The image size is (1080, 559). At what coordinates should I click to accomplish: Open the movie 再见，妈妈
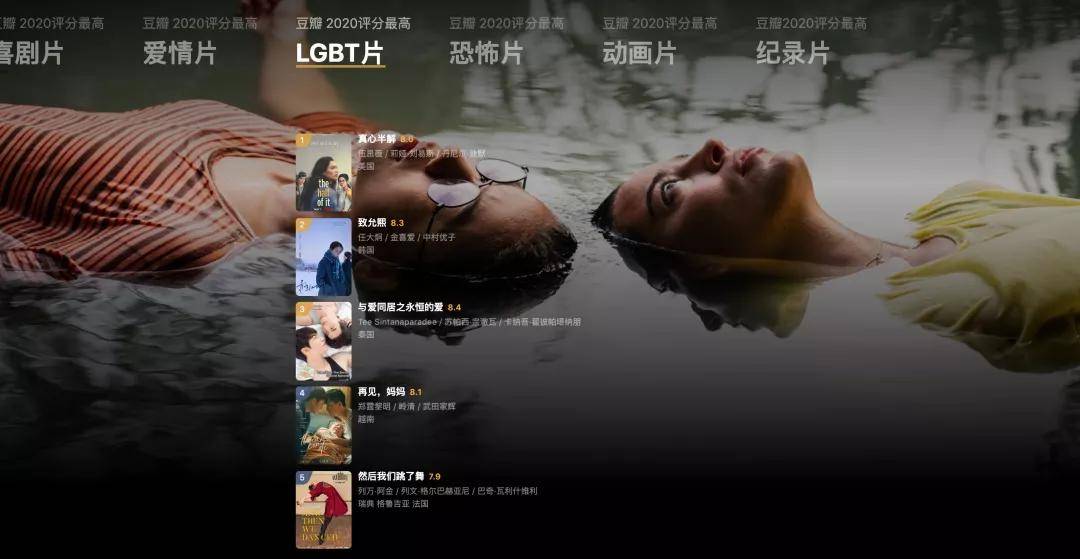(x=381, y=392)
